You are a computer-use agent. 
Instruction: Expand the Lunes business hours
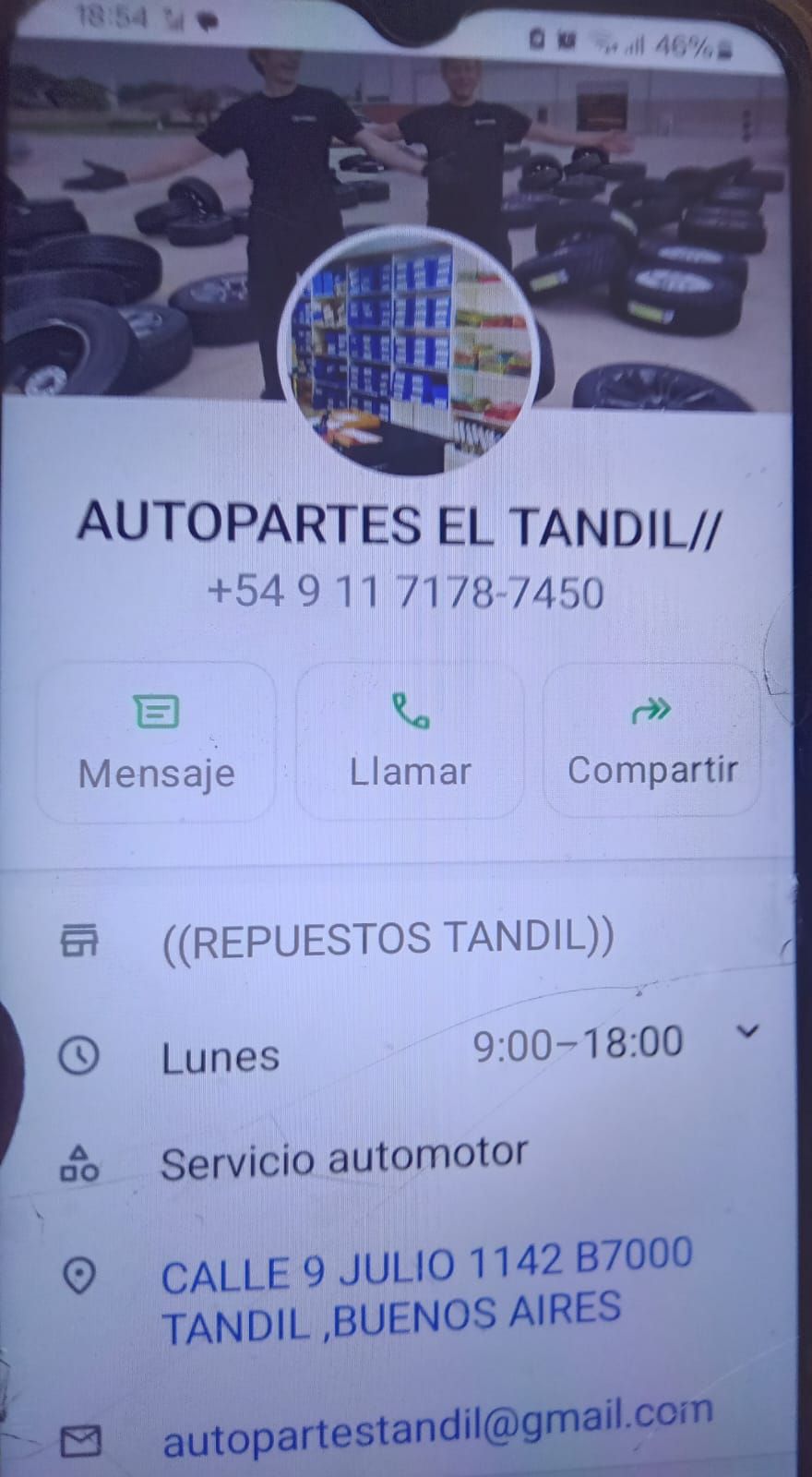click(747, 1032)
